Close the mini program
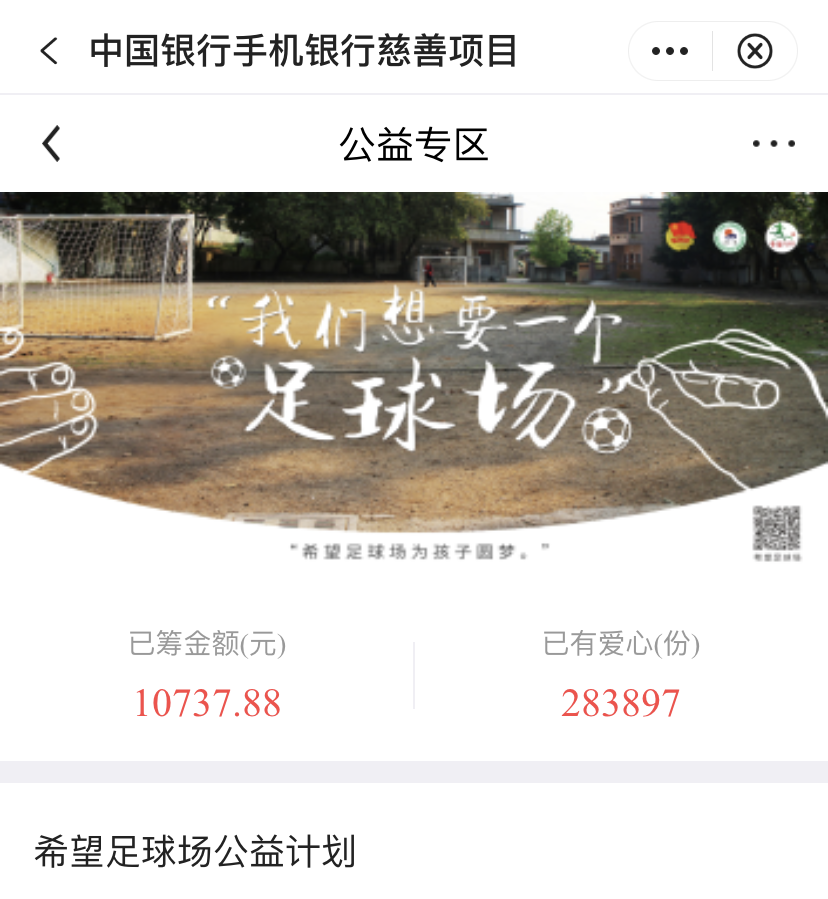The height and width of the screenshot is (899, 828). [x=755, y=51]
